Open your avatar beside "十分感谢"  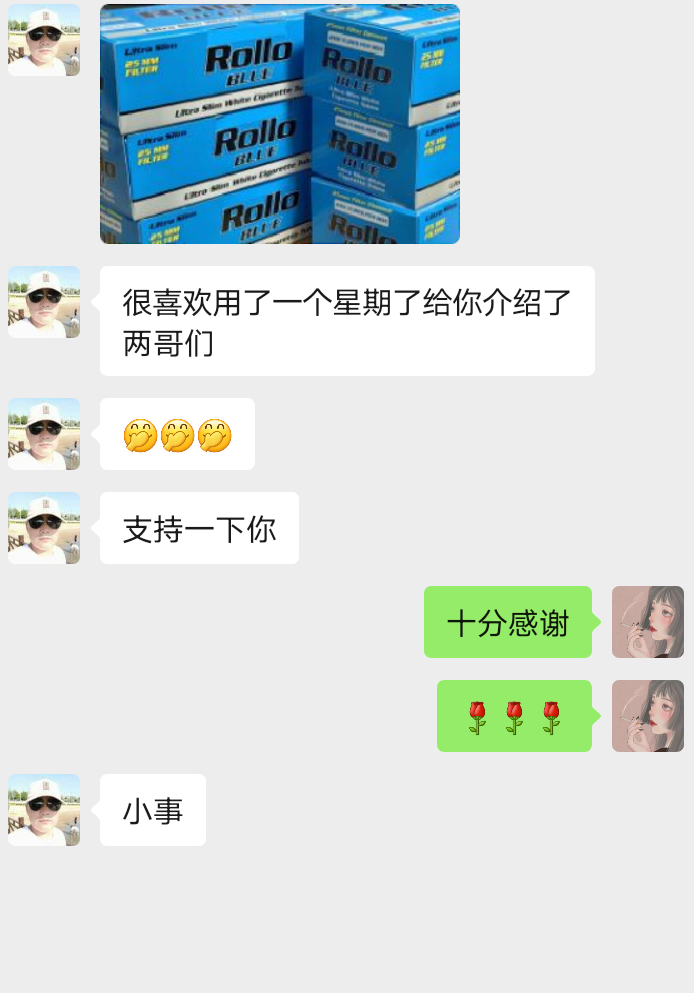pos(647,622)
